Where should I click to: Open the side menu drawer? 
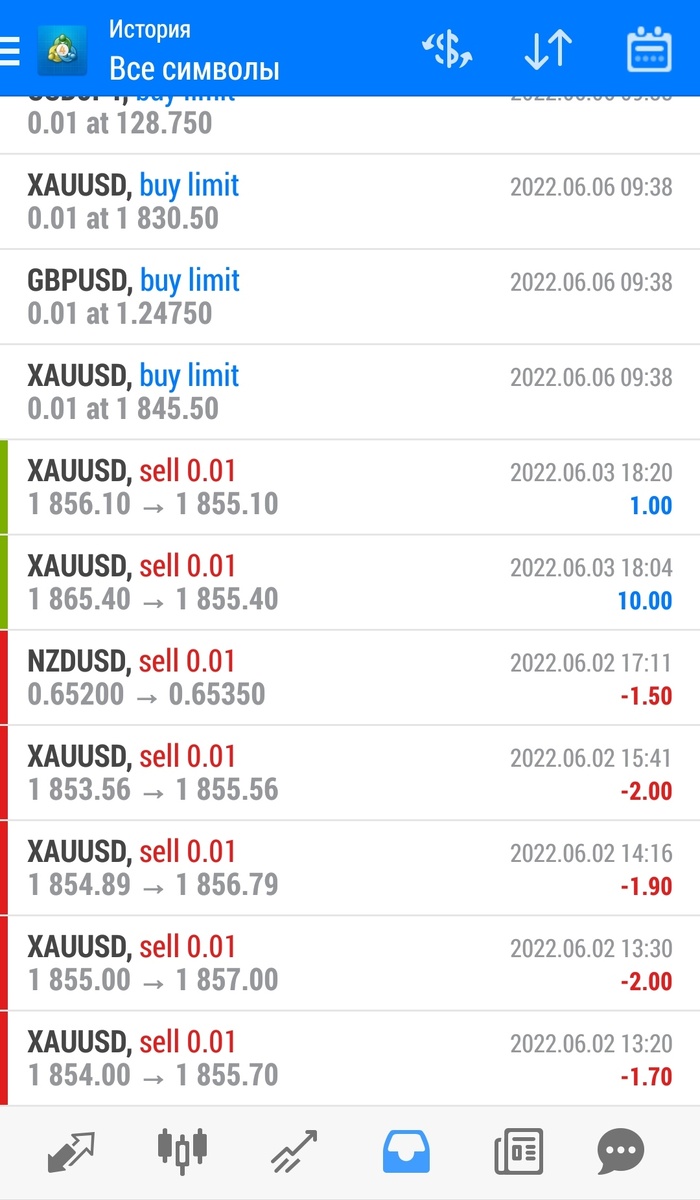(10, 50)
